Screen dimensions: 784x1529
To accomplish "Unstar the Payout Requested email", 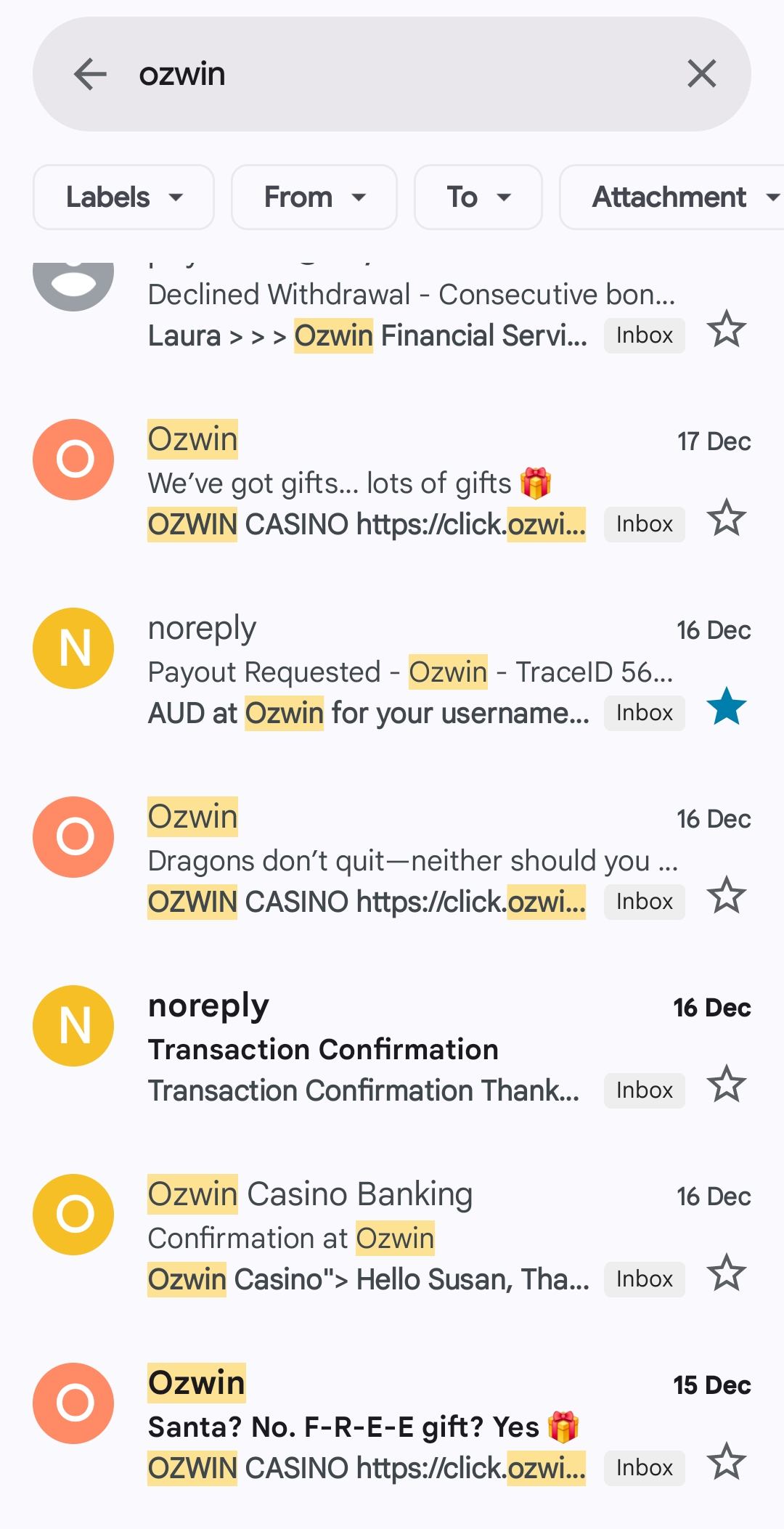I will [x=726, y=708].
